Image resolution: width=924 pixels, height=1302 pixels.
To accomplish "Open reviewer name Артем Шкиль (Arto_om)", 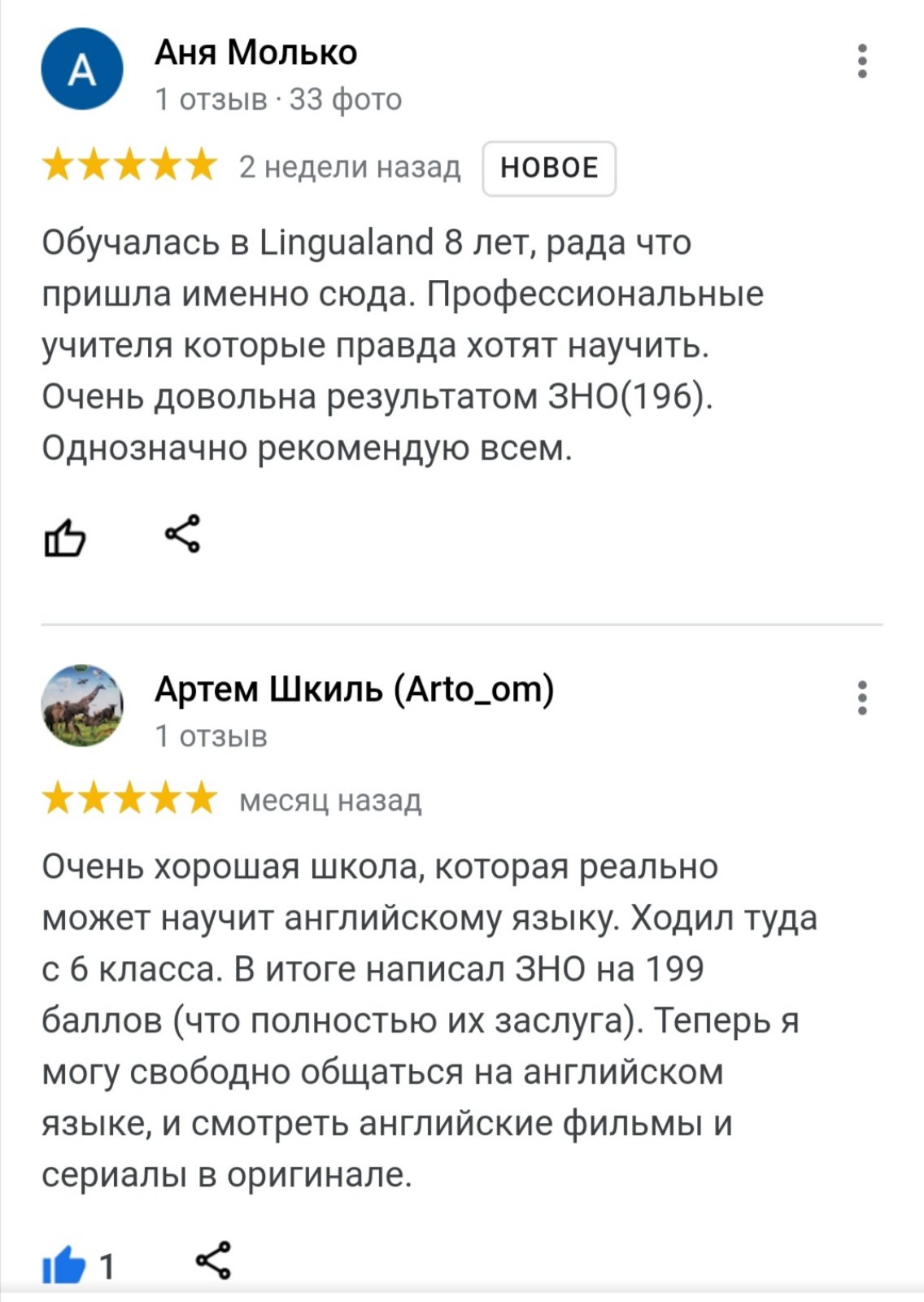I will pos(355,689).
